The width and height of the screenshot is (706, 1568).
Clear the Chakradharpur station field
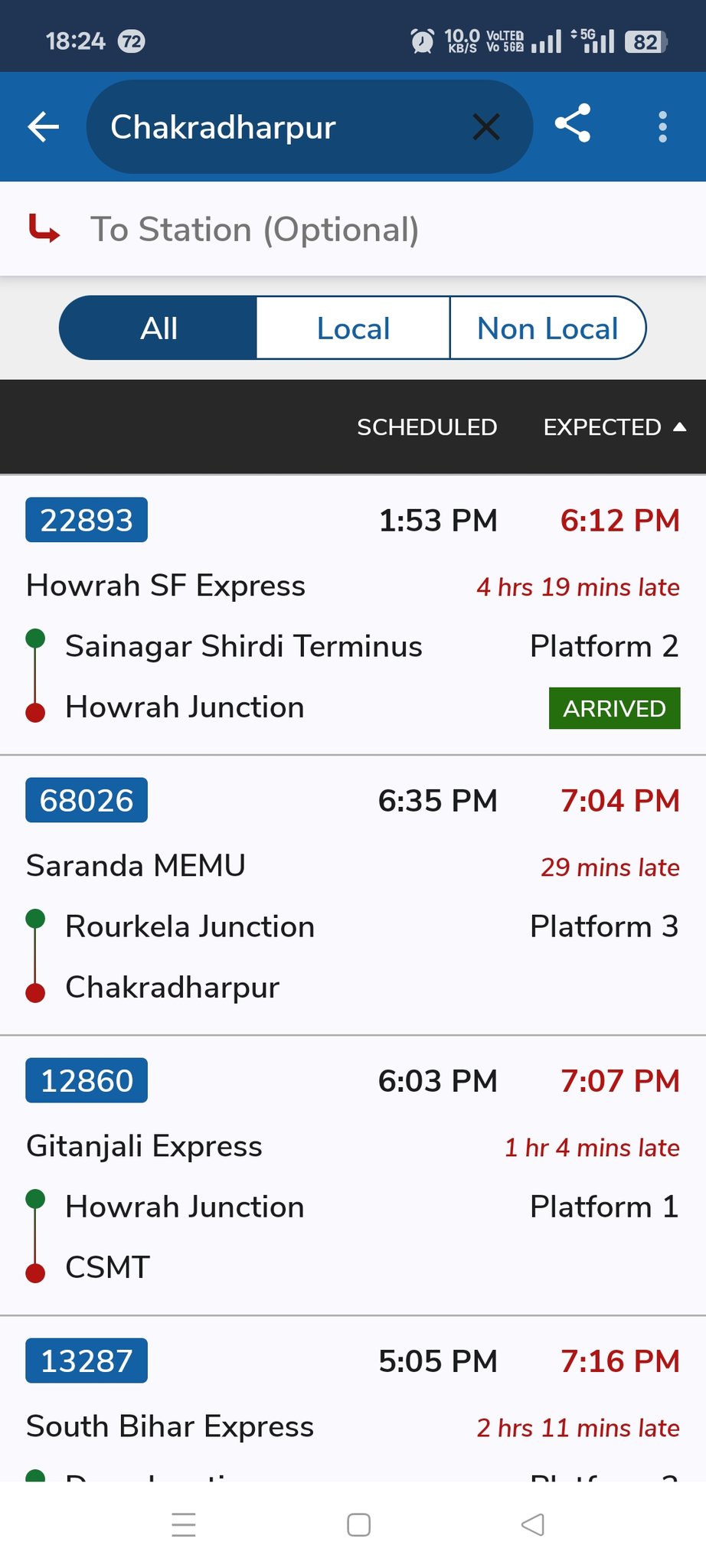486,127
